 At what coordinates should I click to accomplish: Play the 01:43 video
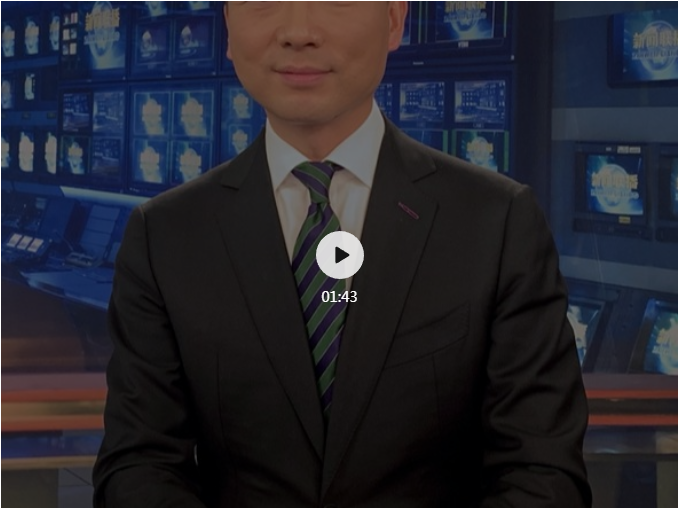tap(340, 255)
